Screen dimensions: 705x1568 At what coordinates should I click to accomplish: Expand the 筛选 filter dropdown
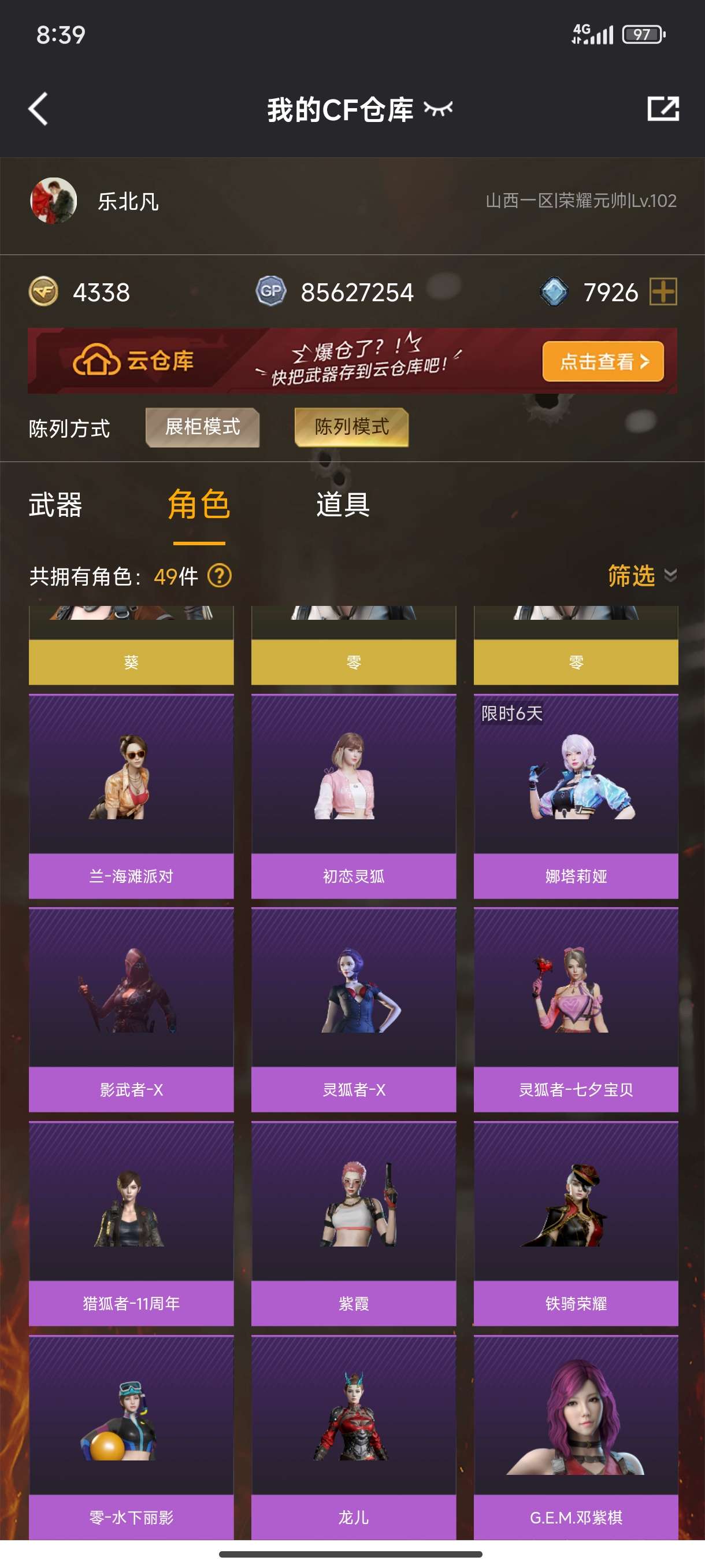[641, 575]
